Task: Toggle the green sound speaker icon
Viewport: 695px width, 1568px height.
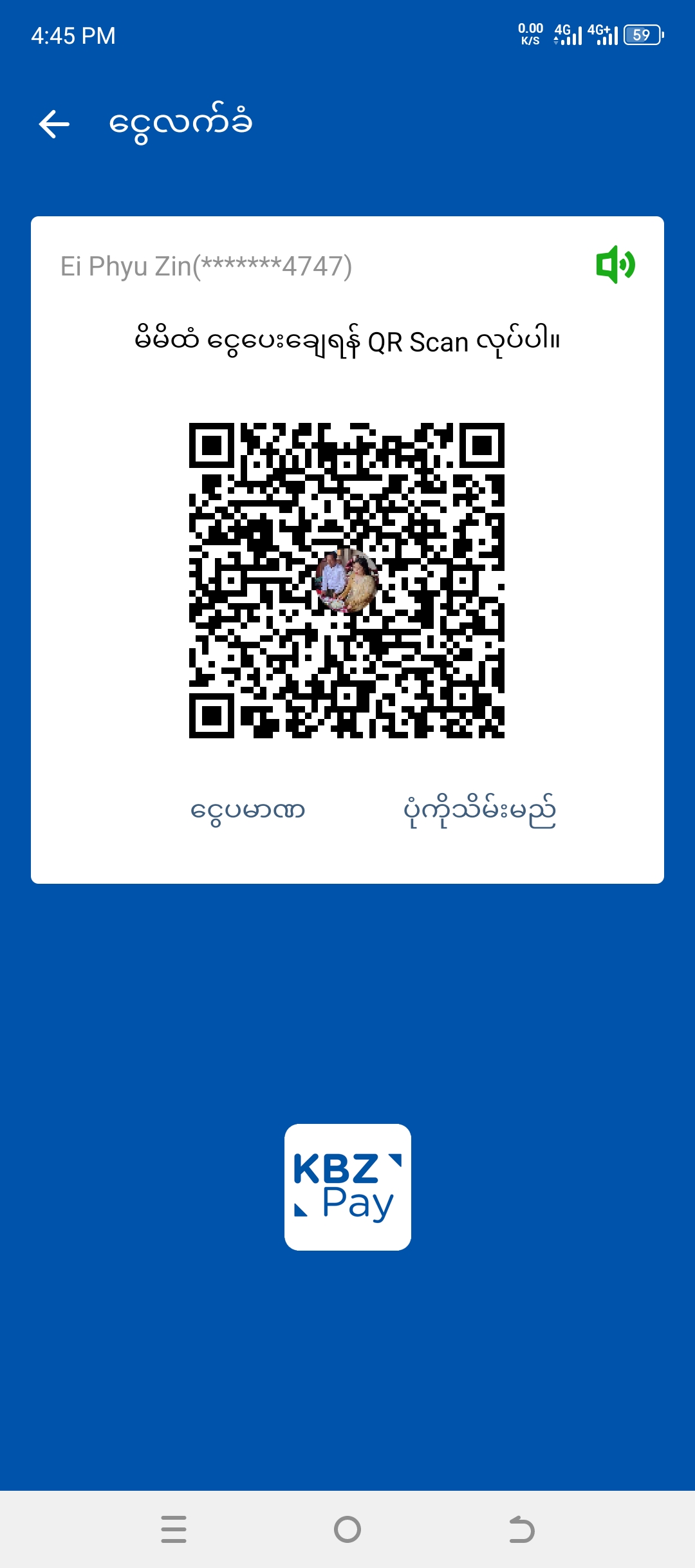Action: click(x=615, y=265)
